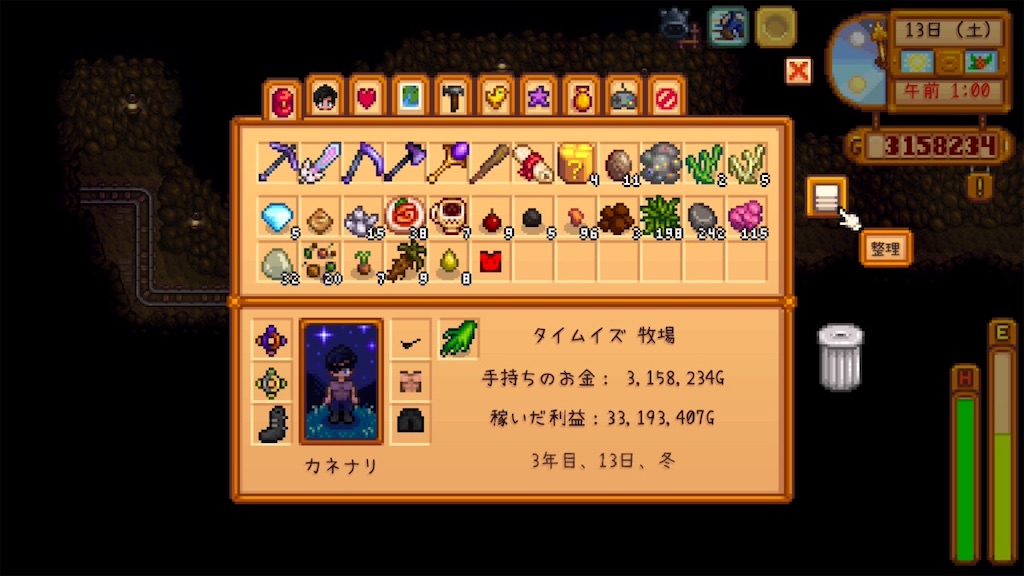Tap the trash can
The image size is (1024, 576).
pyautogui.click(x=840, y=357)
